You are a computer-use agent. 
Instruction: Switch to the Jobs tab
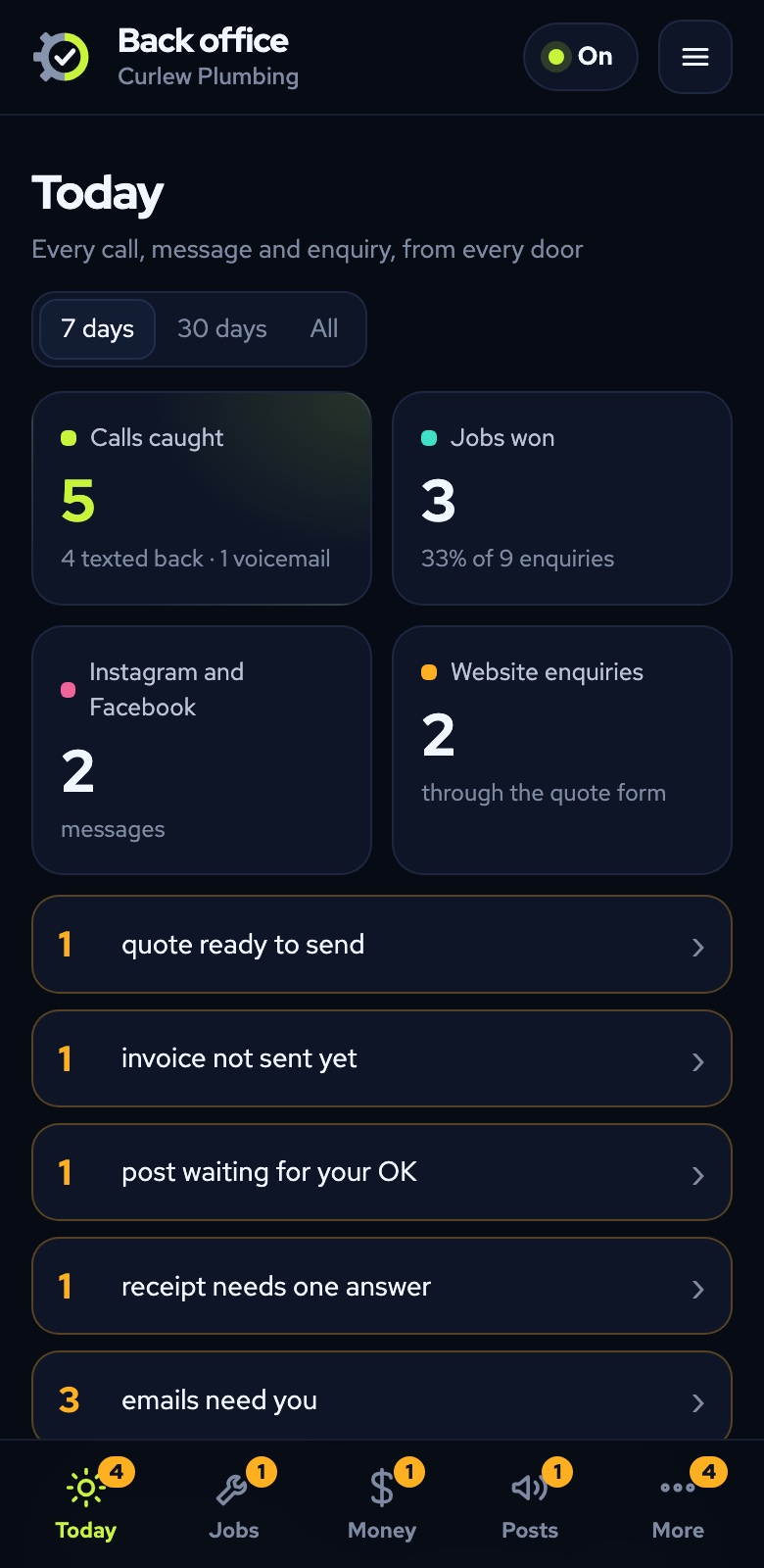[234, 1503]
